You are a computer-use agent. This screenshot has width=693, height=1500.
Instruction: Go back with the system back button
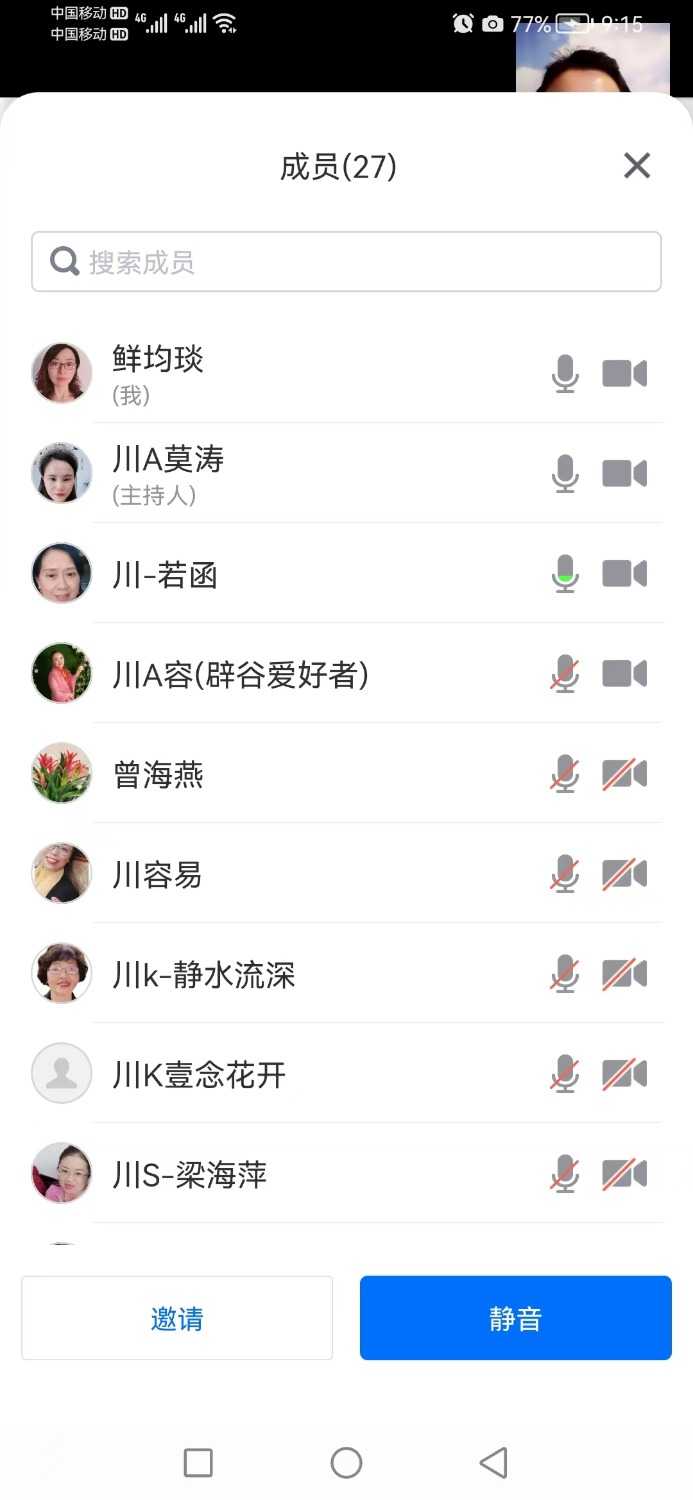click(x=493, y=1463)
